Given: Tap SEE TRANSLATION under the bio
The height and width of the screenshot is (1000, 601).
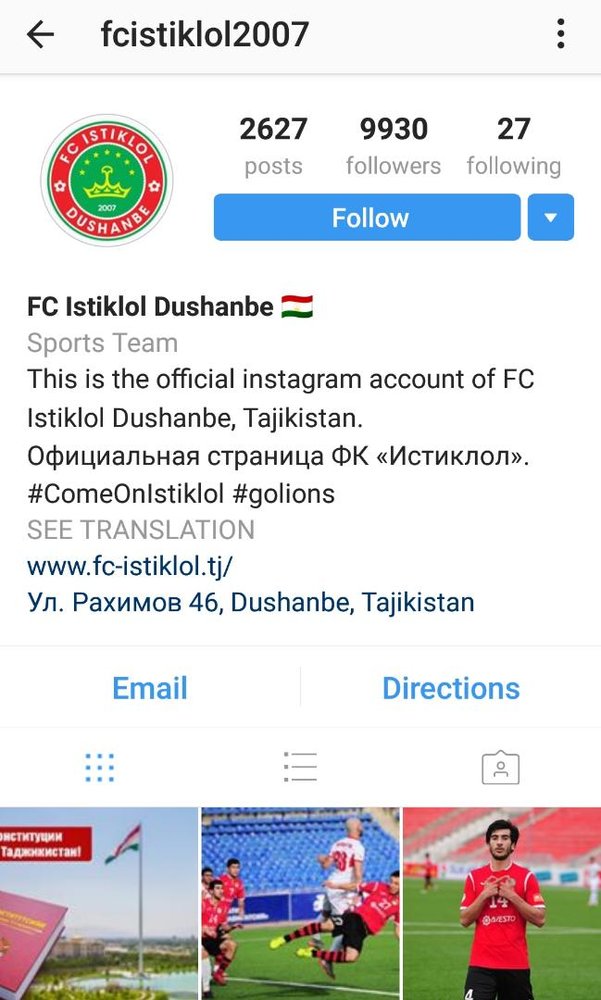Looking at the screenshot, I should pos(140,529).
